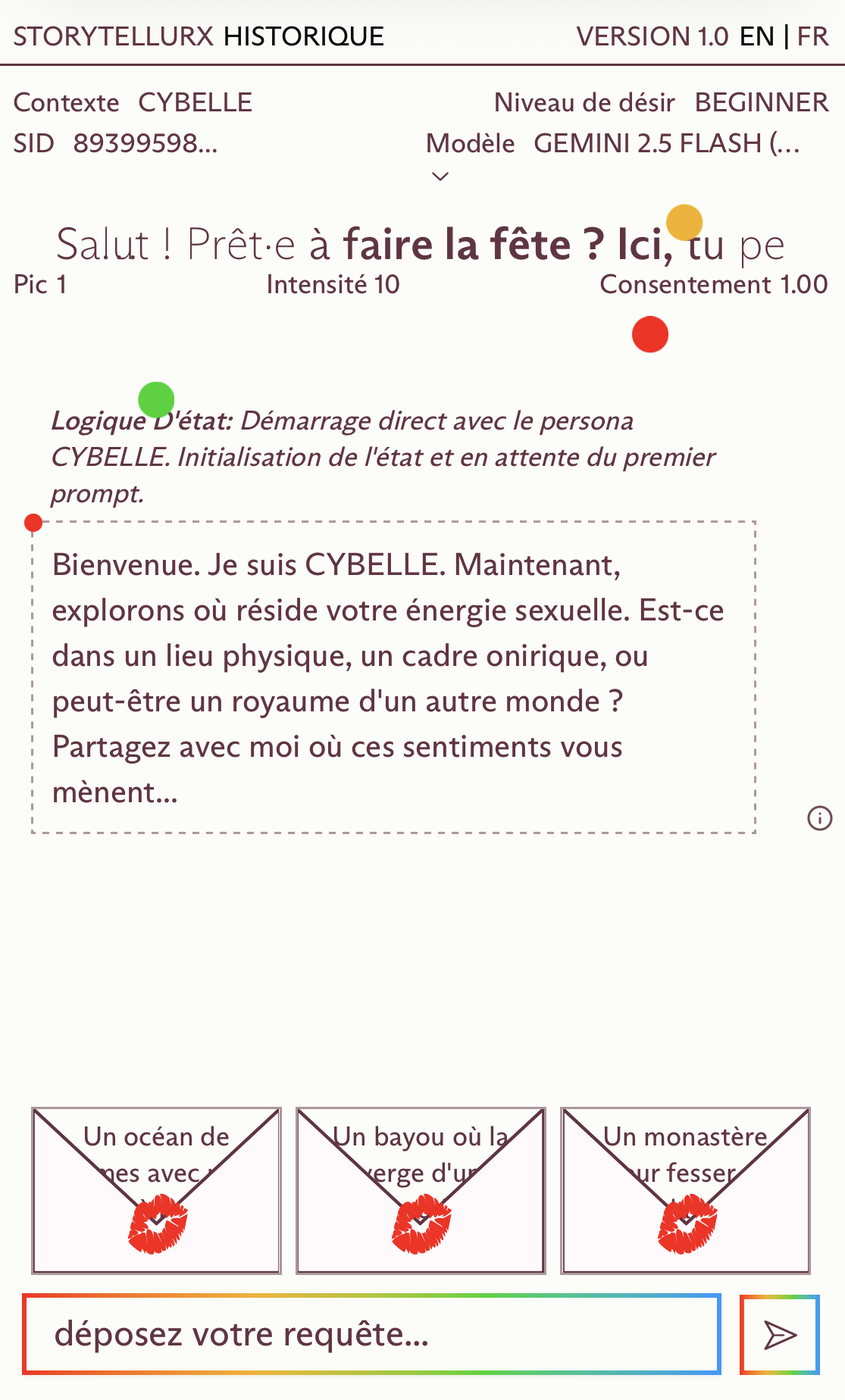Select the 'Un bayou où la' envelope suggestion
Viewport: 845px width, 1400px height.
(x=421, y=1190)
